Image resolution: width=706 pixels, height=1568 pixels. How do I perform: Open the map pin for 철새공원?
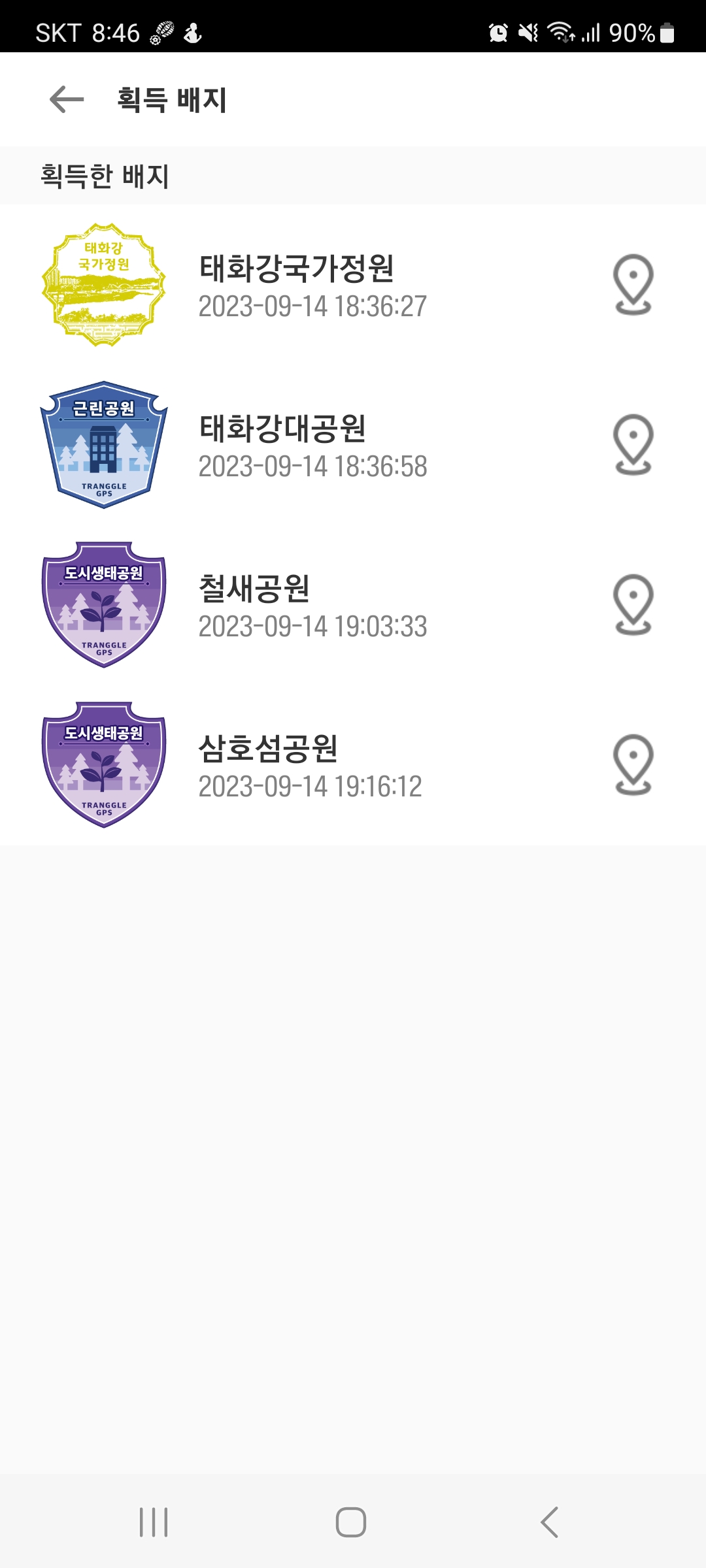633,605
